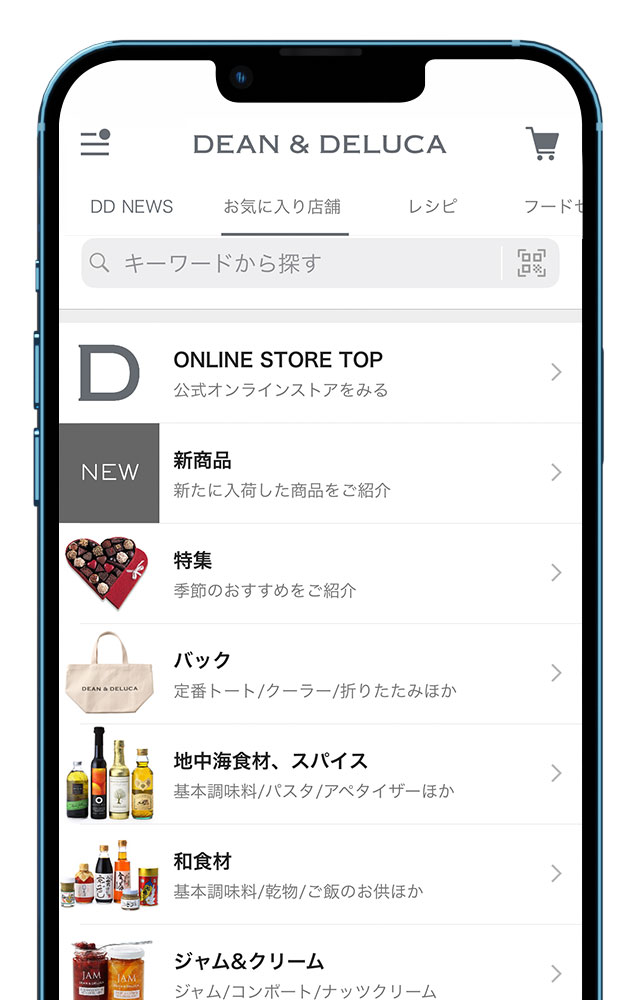Viewport: 640px width, 1000px height.
Task: Open the shopping cart
Action: pos(542,144)
